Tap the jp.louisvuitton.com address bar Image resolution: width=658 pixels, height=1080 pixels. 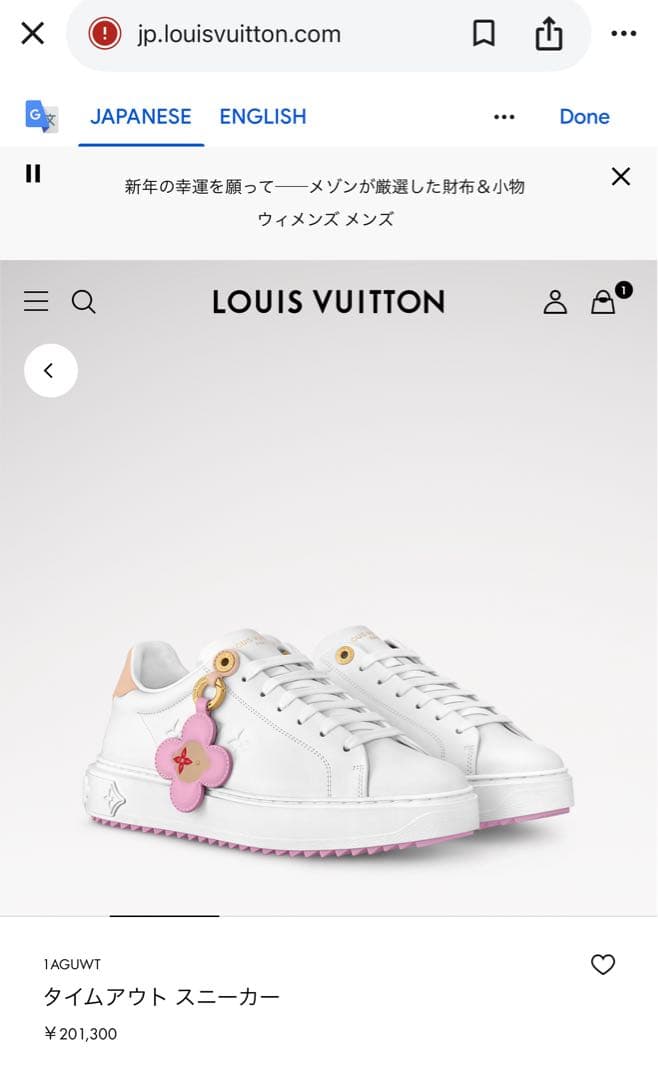240,35
